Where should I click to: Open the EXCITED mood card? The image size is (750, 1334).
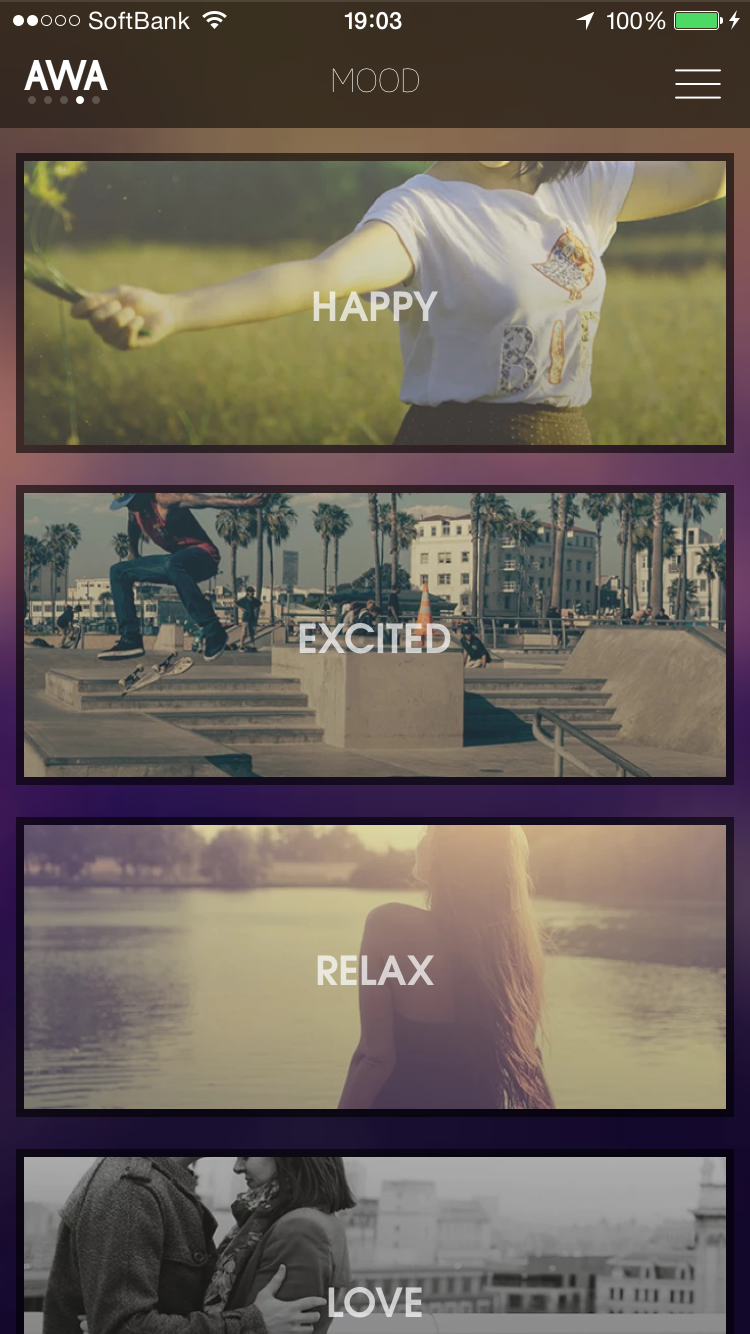[375, 634]
